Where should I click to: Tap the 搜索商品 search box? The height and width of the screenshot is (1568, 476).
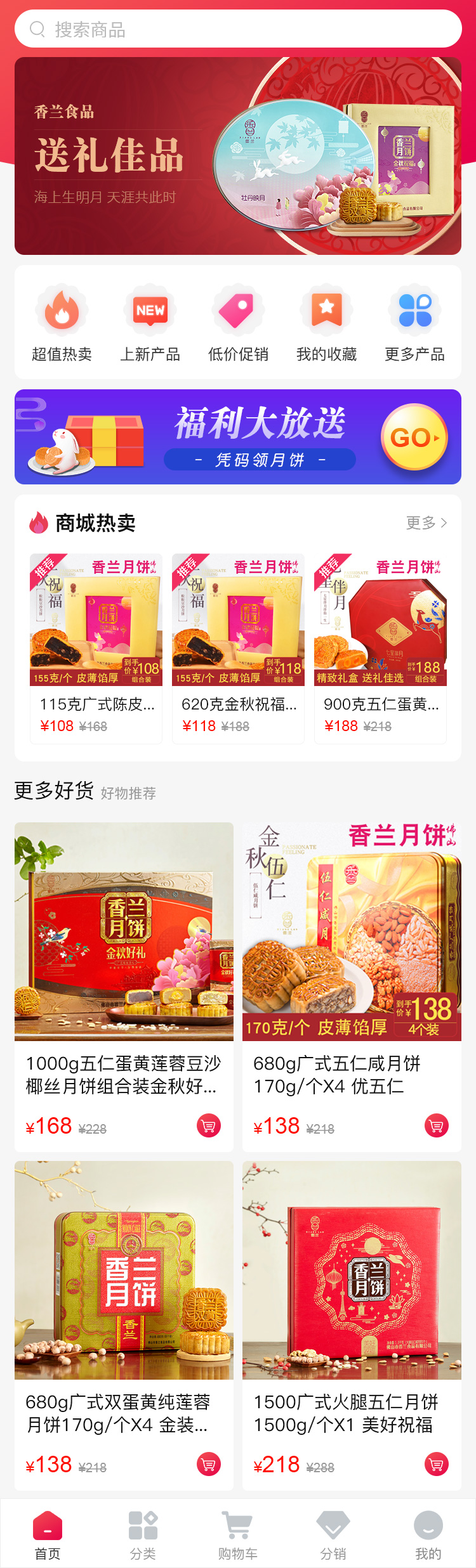(x=238, y=29)
